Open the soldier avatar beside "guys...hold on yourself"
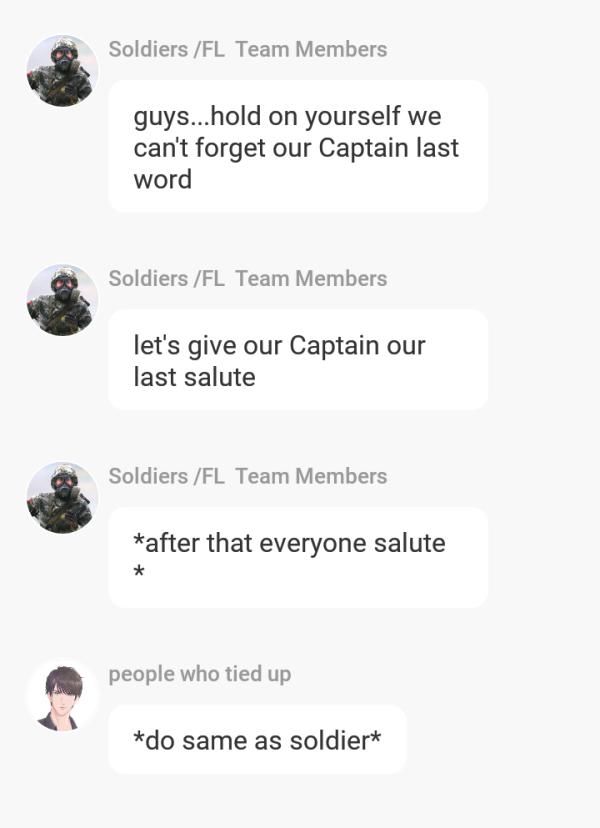600x828 pixels. point(62,70)
